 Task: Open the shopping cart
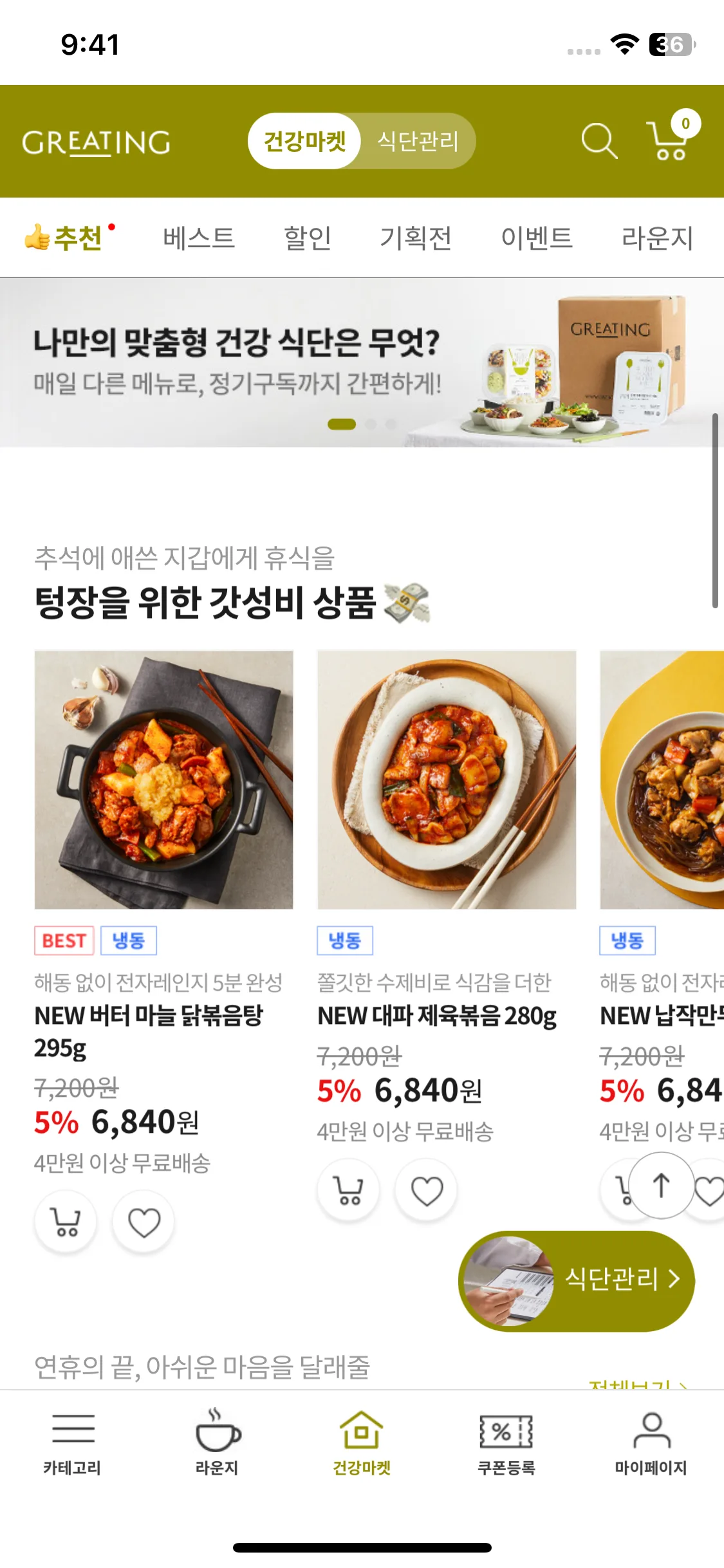point(669,140)
